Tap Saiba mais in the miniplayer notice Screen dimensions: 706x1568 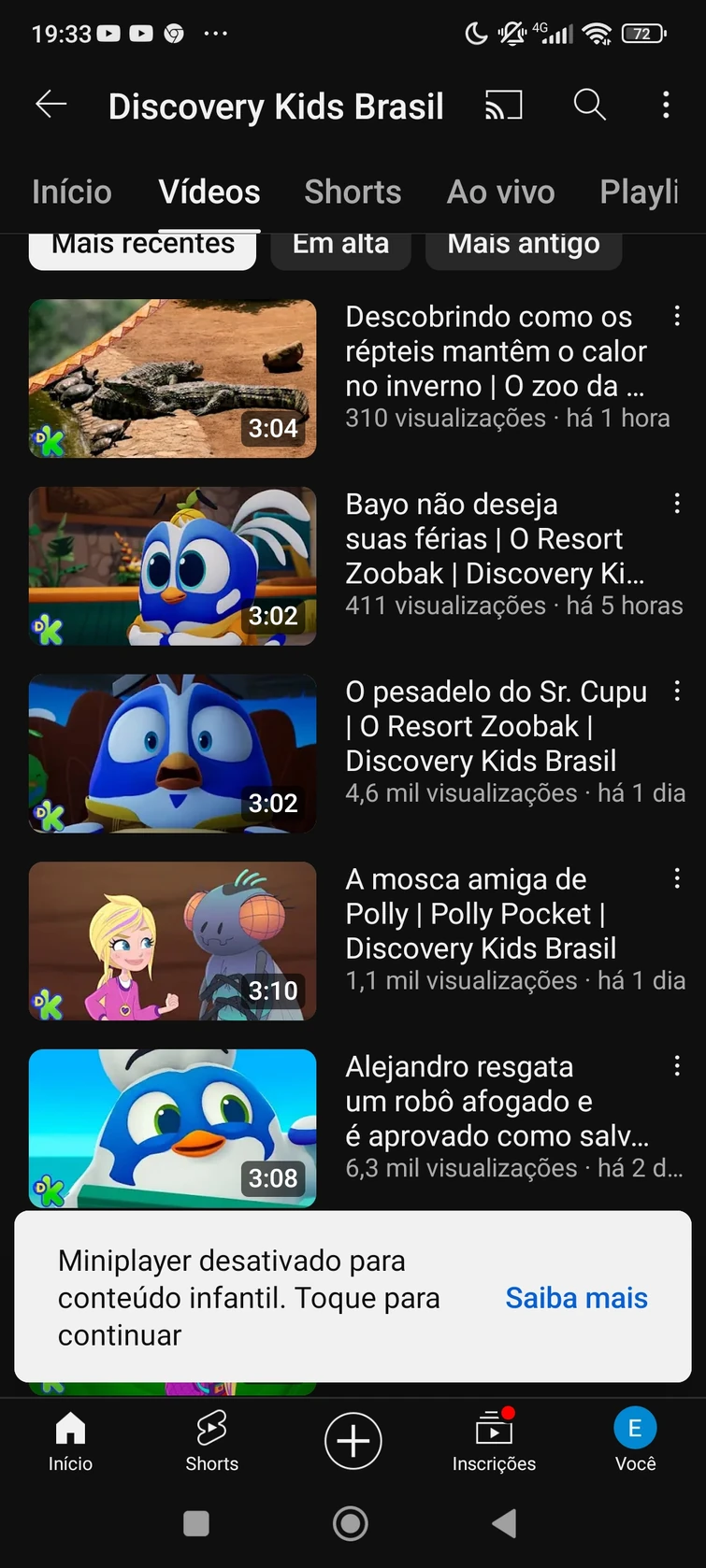[576, 1298]
